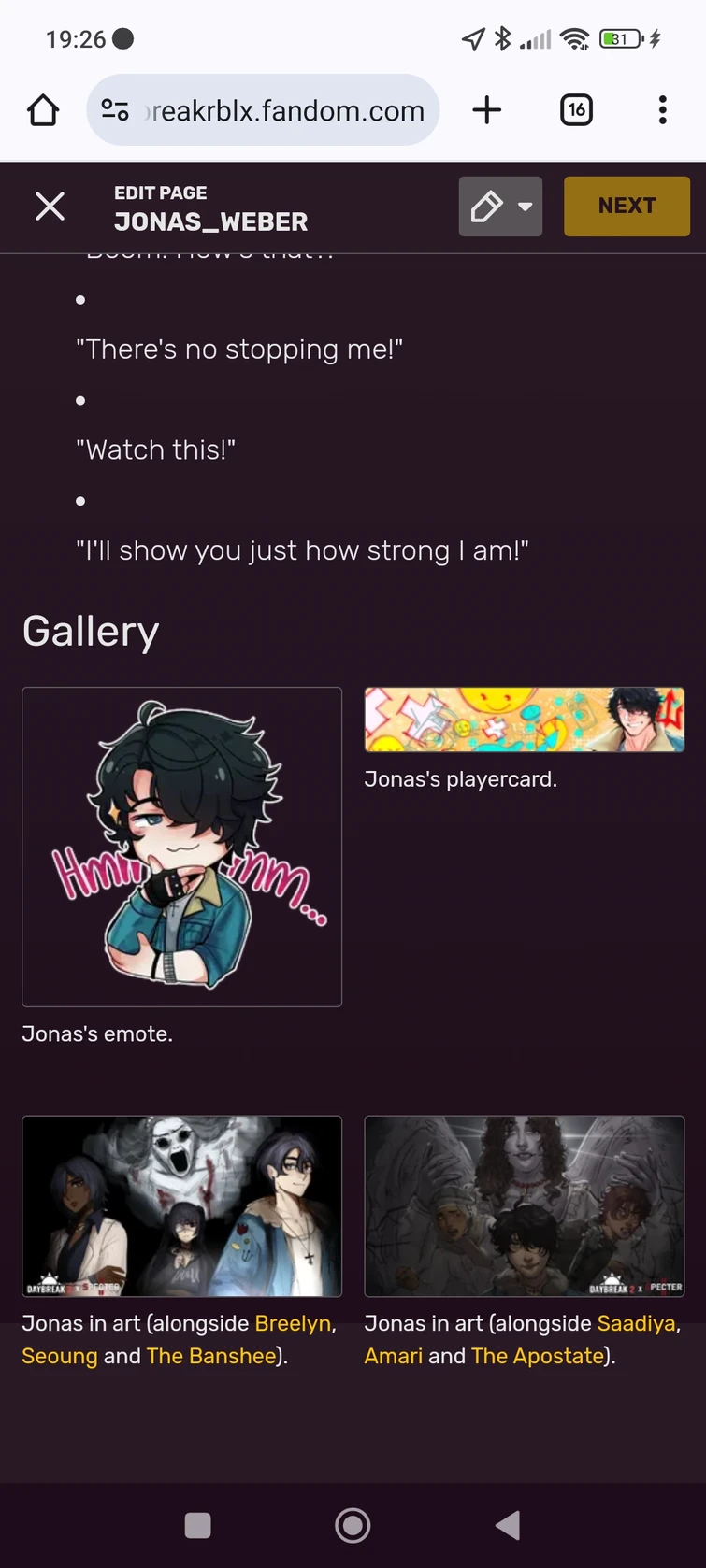The image size is (706, 1568).
Task: Close the Jonas_Weber page editor
Action: tap(50, 207)
